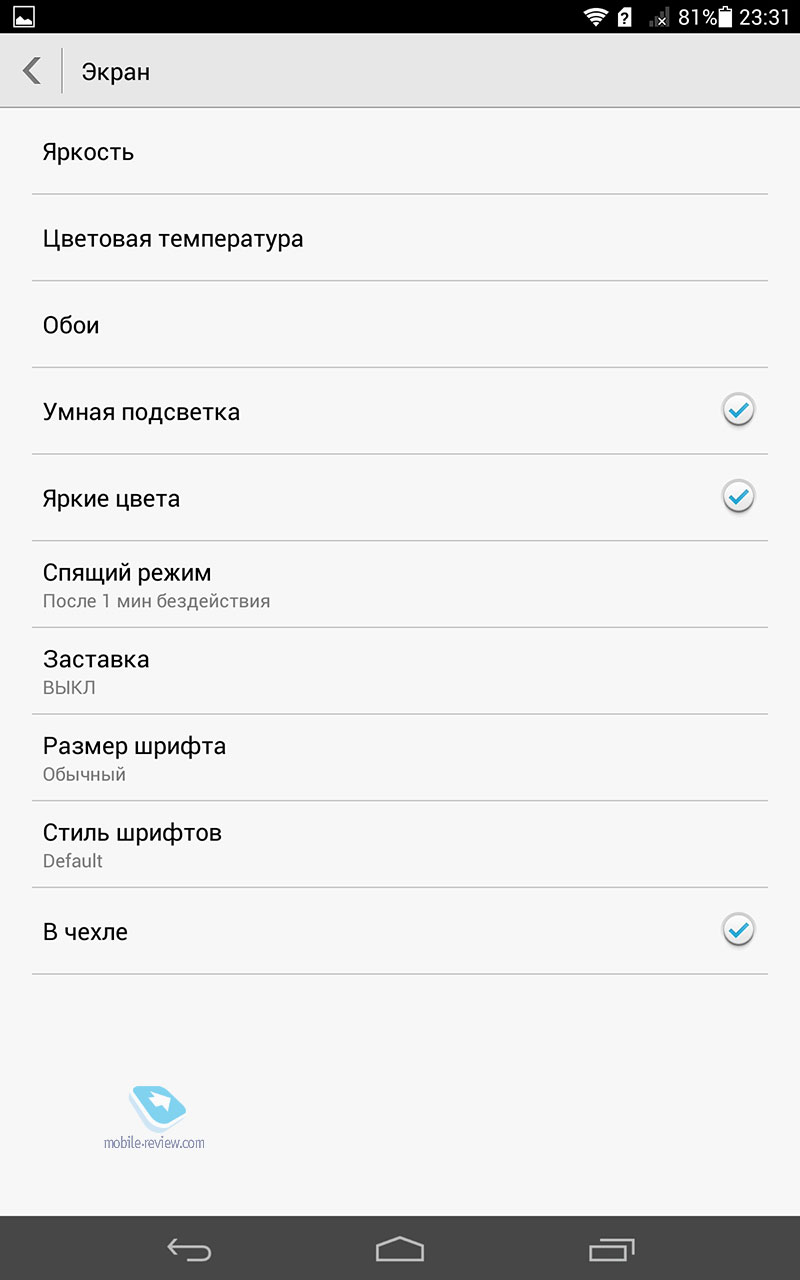Open Стиль шрифтов font style
Viewport: 800px width, 1280px height.
(x=400, y=844)
